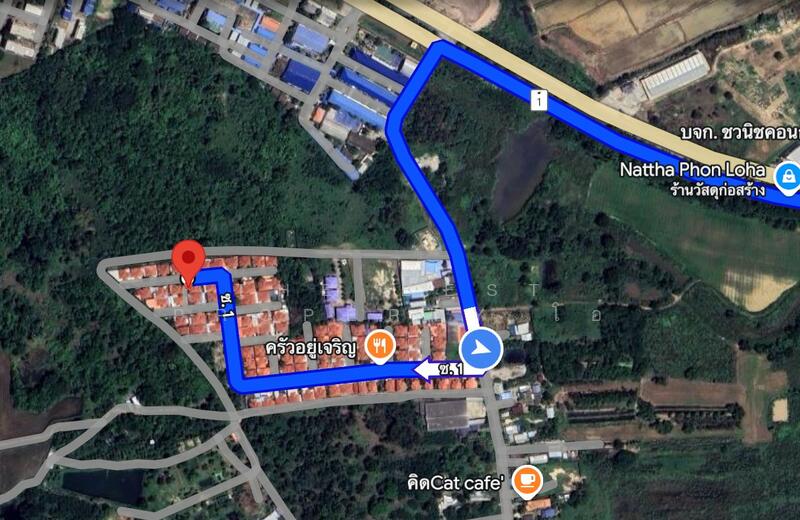Open the Nattha Phon Loha shop marker
The width and height of the screenshot is (800, 520).
pyautogui.click(x=788, y=176)
